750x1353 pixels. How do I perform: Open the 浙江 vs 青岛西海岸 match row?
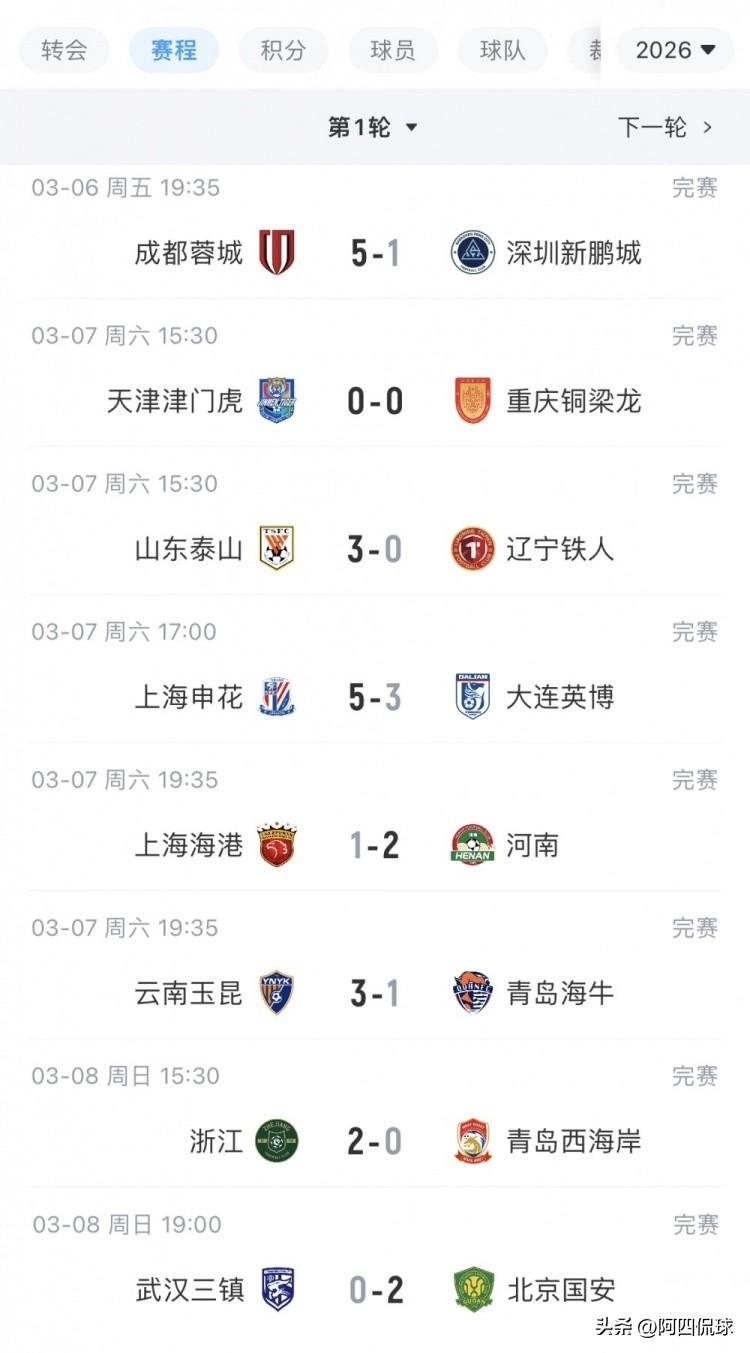pos(374,1141)
